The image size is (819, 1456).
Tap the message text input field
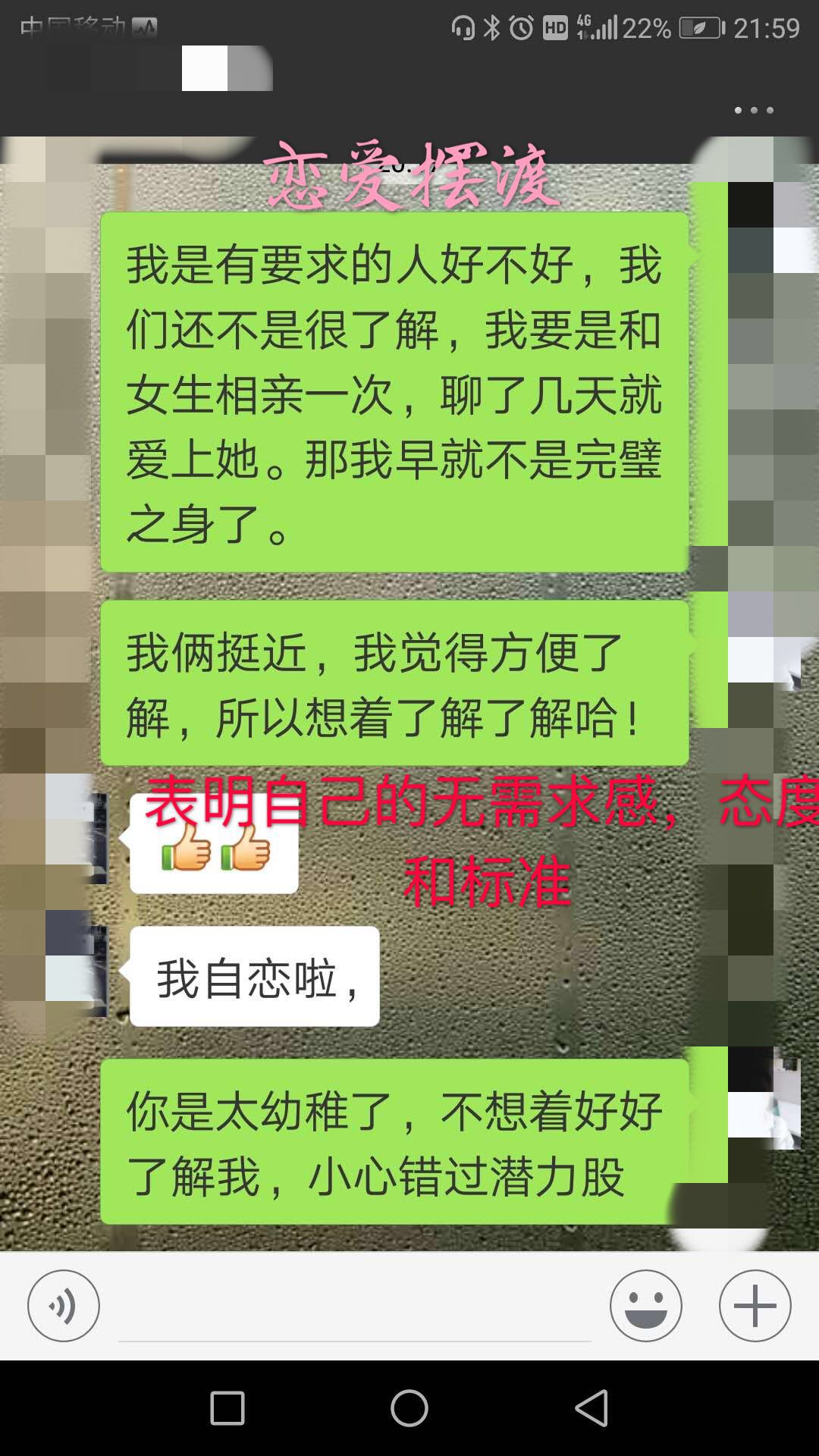tap(354, 1312)
